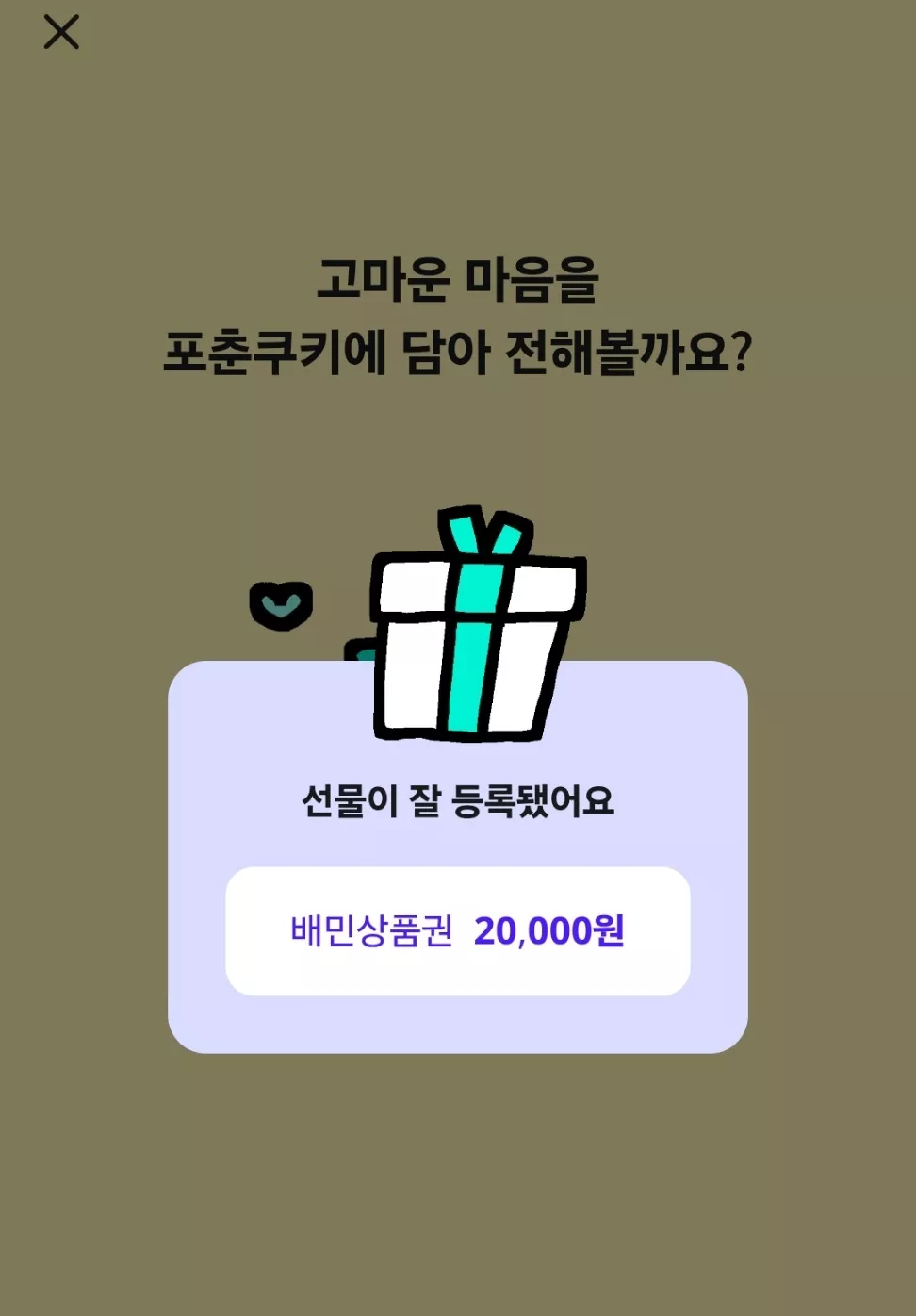916x1316 pixels.
Task: Close the gift registration screen
Action: [x=61, y=32]
